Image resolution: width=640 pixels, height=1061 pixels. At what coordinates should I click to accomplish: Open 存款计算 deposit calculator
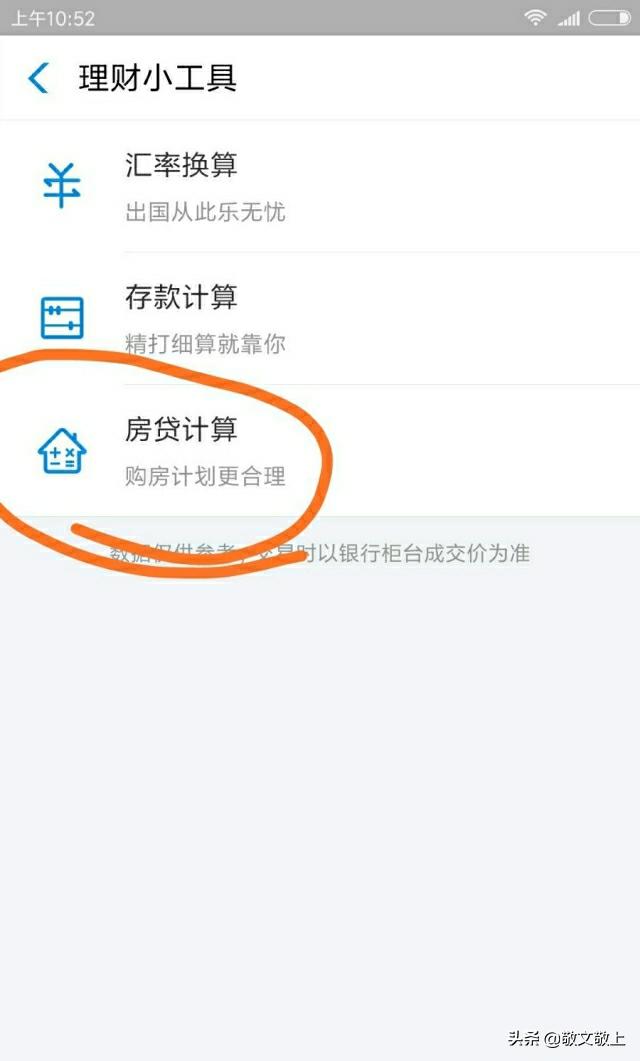click(x=320, y=318)
